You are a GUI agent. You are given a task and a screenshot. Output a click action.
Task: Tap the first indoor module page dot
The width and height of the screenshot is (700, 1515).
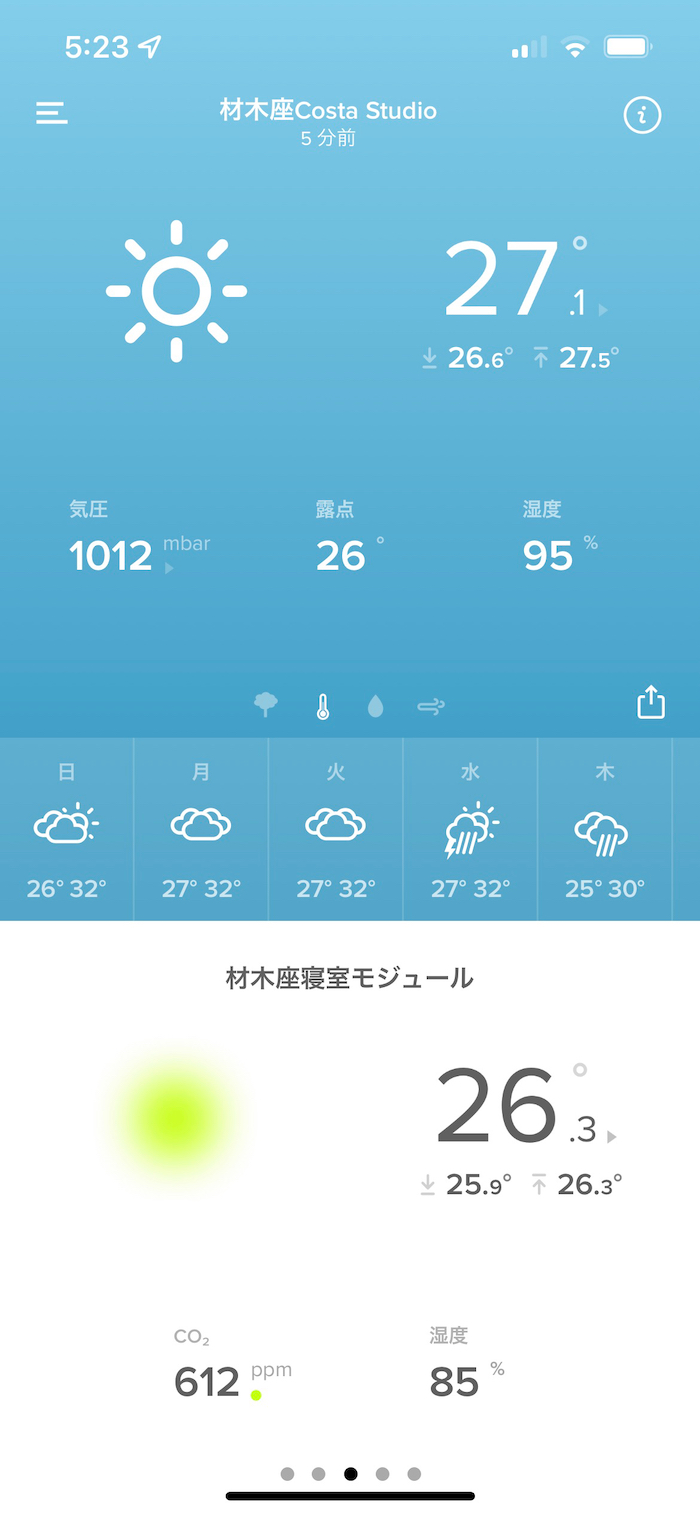pos(288,1474)
